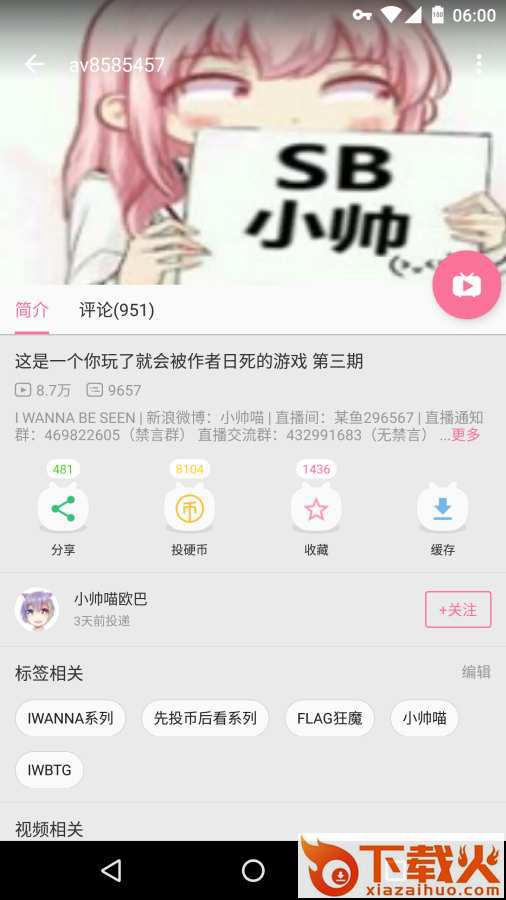Open uploader 小帅喵欧巴's profile
Viewport: 506px width, 900px height.
(x=37, y=610)
